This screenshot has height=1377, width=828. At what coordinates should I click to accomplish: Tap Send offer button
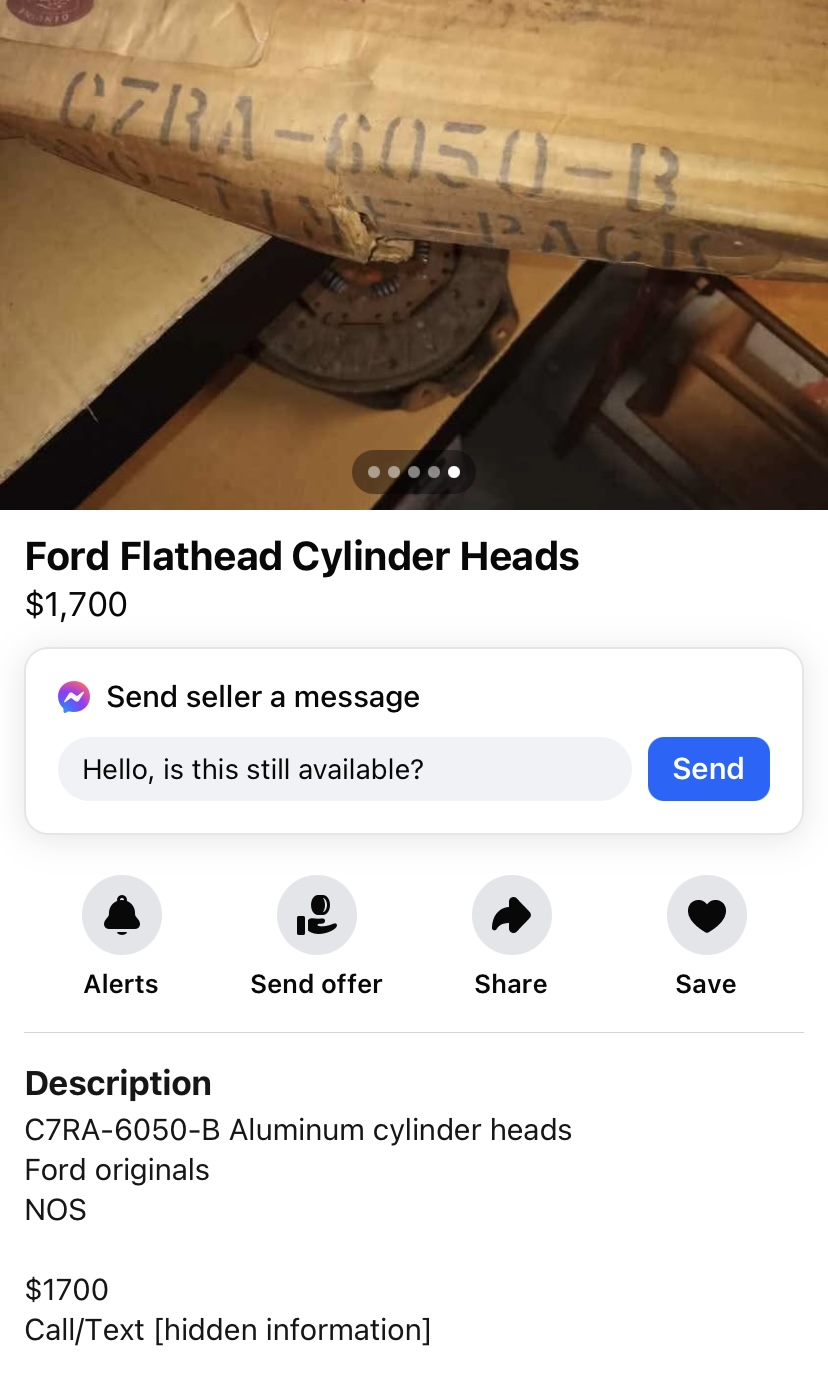316,916
